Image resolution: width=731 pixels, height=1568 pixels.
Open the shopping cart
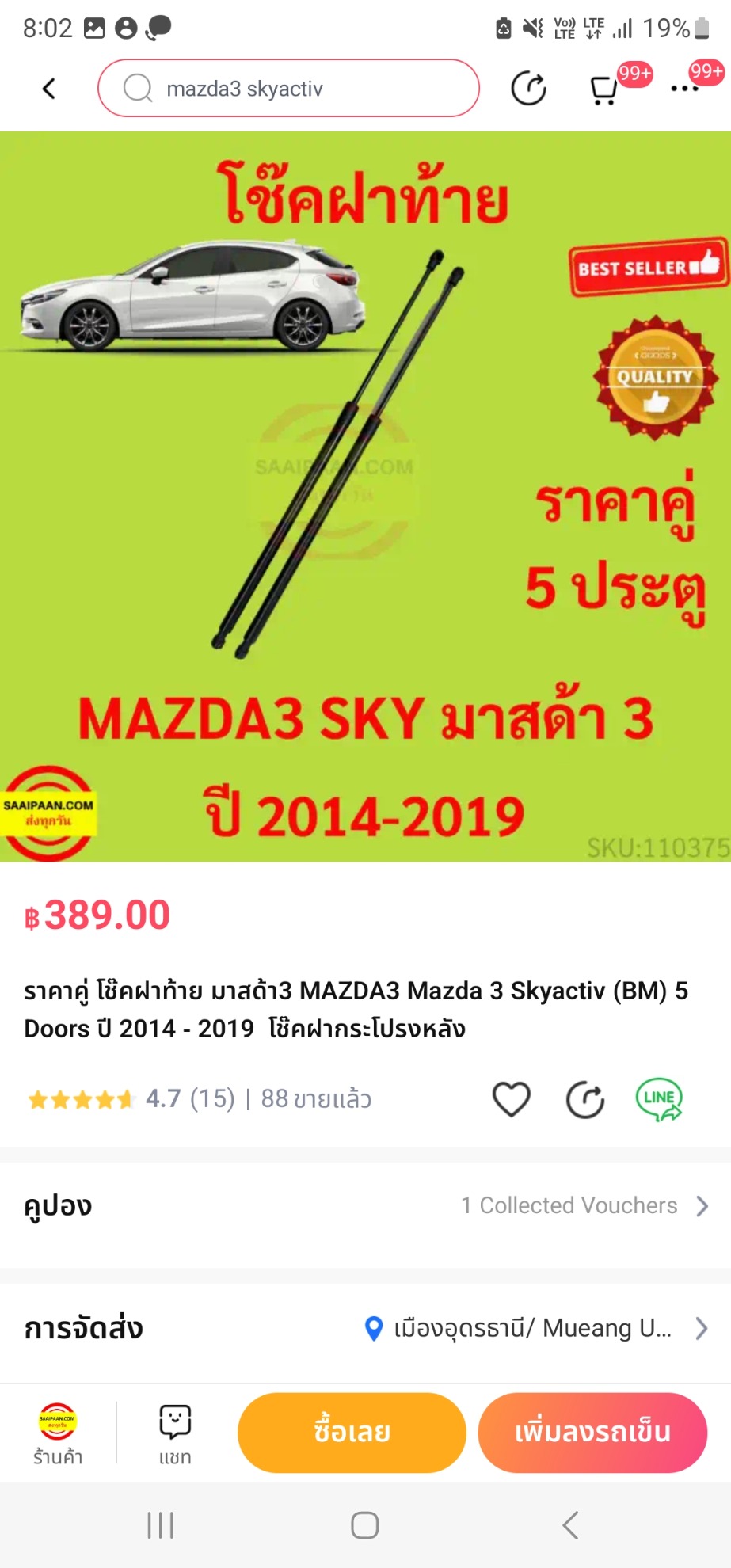[604, 89]
